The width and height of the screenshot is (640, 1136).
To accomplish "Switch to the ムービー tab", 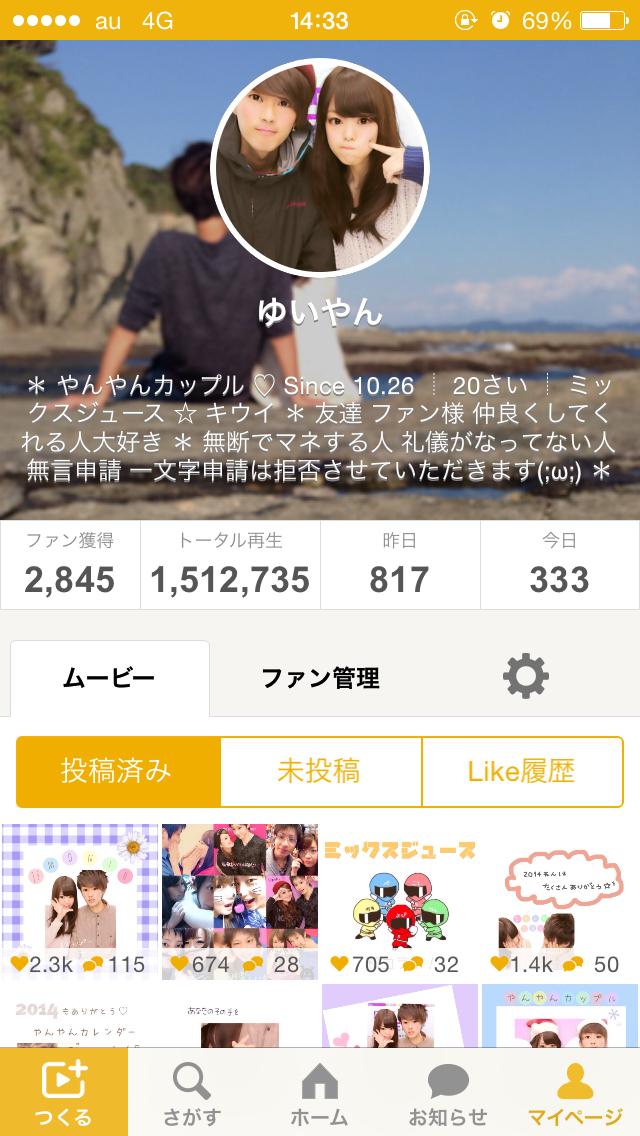I will 110,679.
